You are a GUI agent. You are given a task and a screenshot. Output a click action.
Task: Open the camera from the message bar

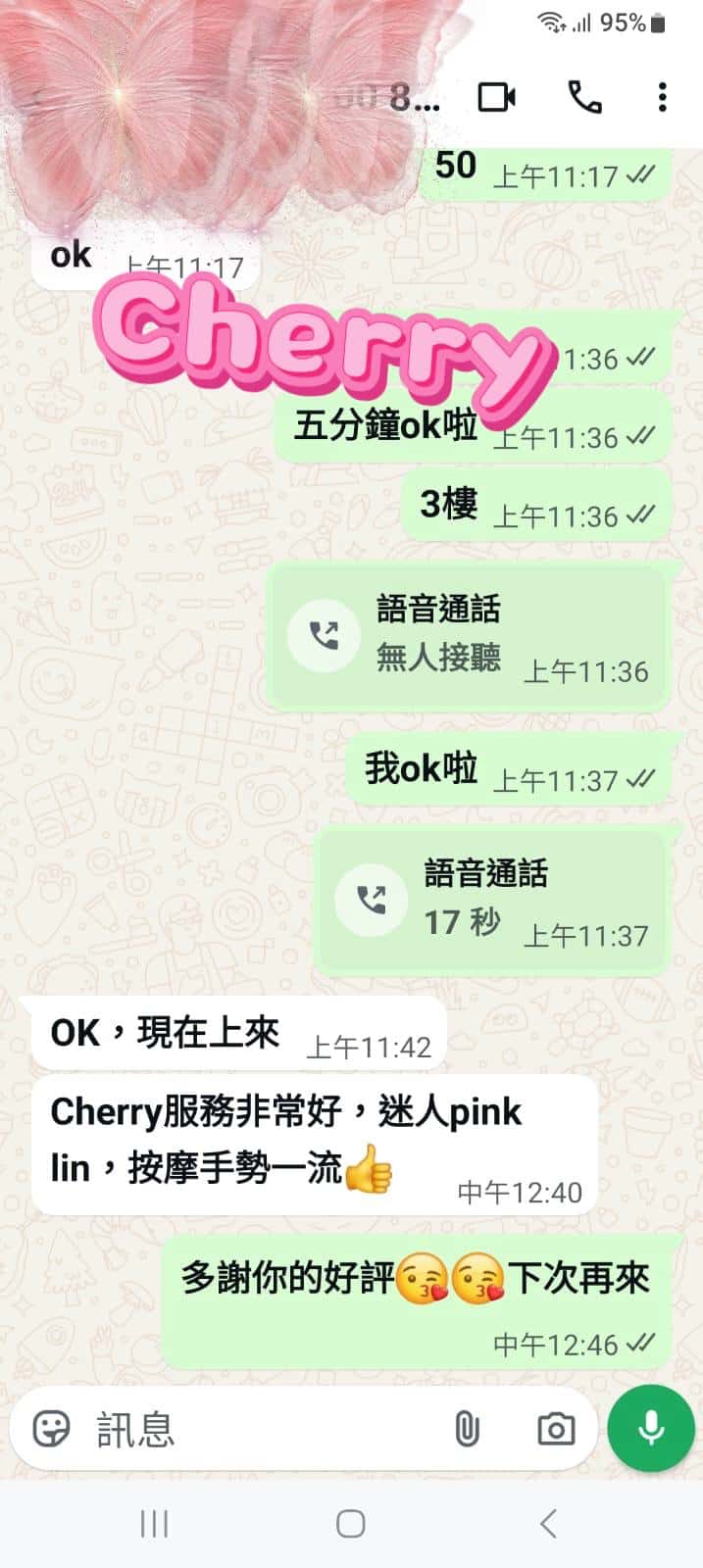click(556, 1429)
